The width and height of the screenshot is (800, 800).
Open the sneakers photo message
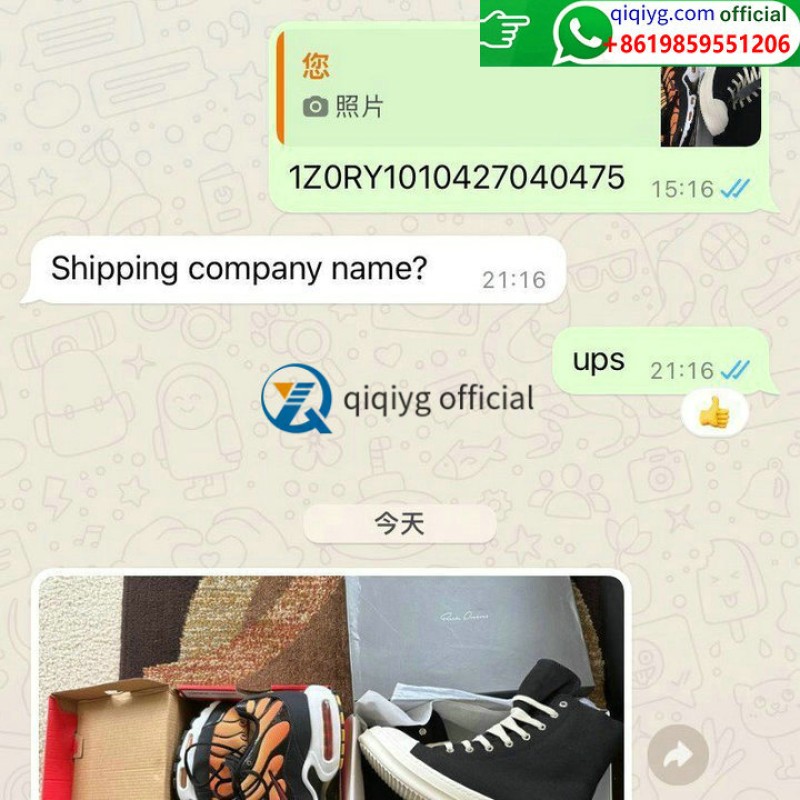coord(331,690)
